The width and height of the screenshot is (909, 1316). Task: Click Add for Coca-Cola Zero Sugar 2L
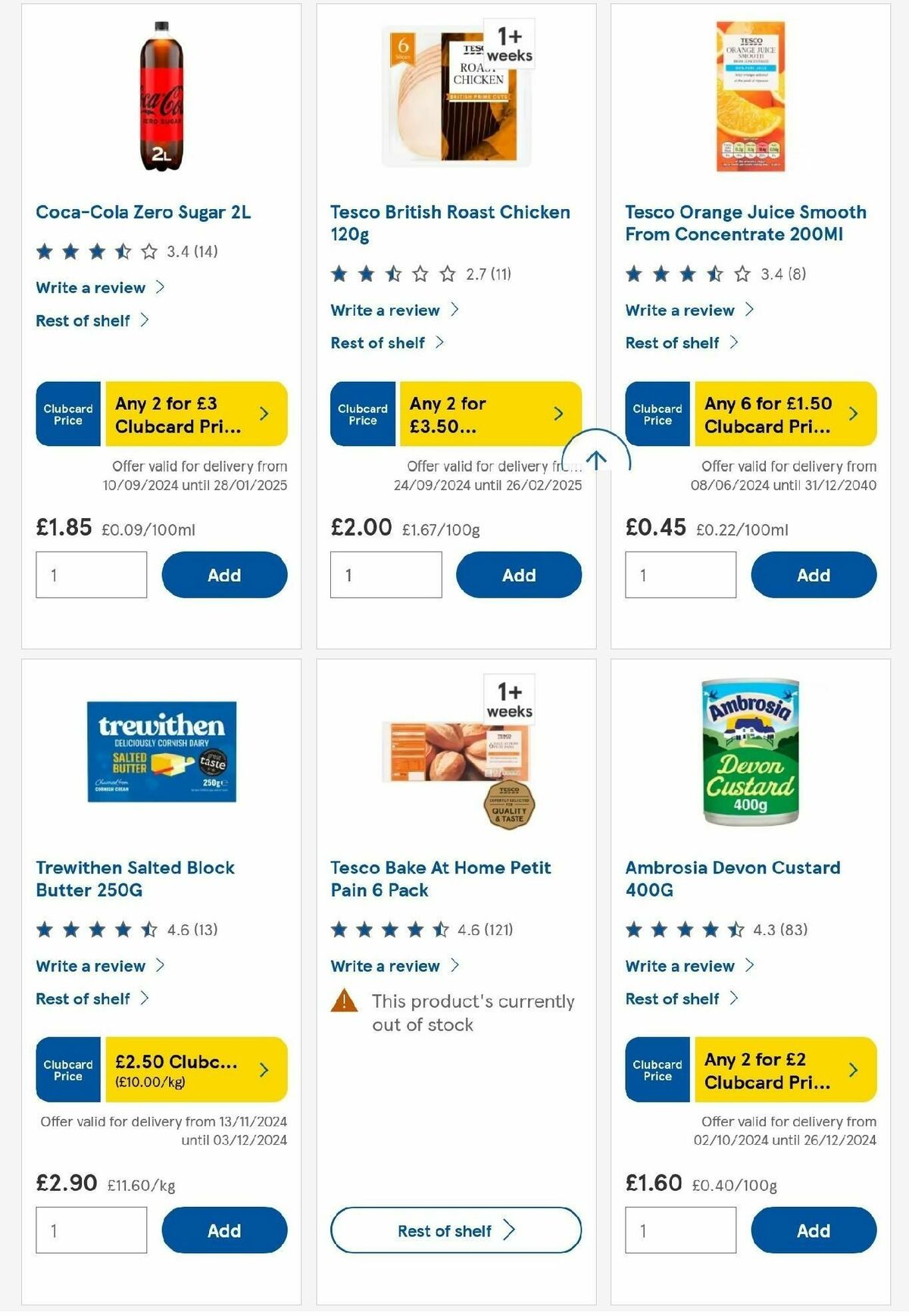(x=223, y=575)
